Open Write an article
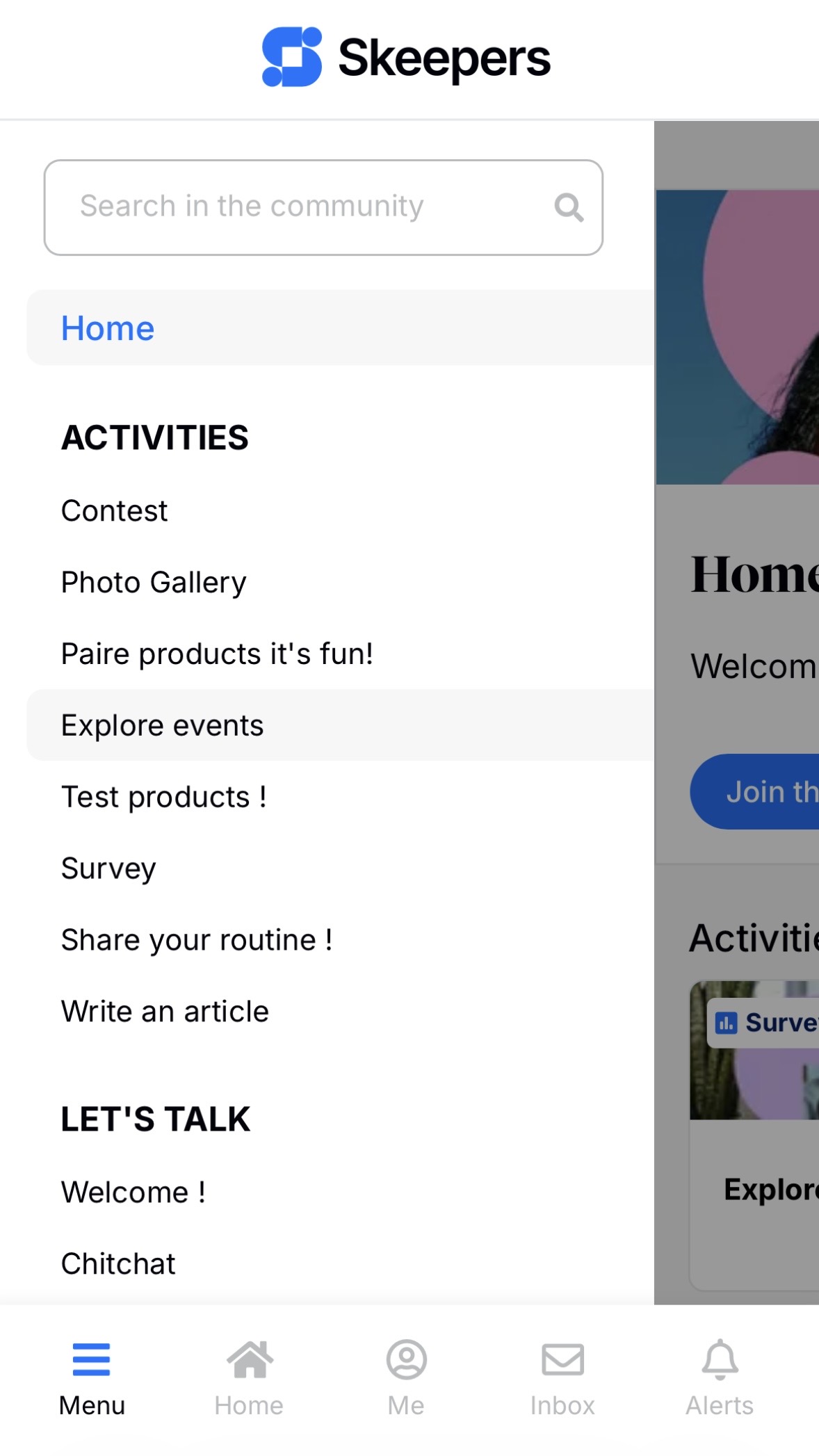819x1456 pixels. coord(165,1012)
